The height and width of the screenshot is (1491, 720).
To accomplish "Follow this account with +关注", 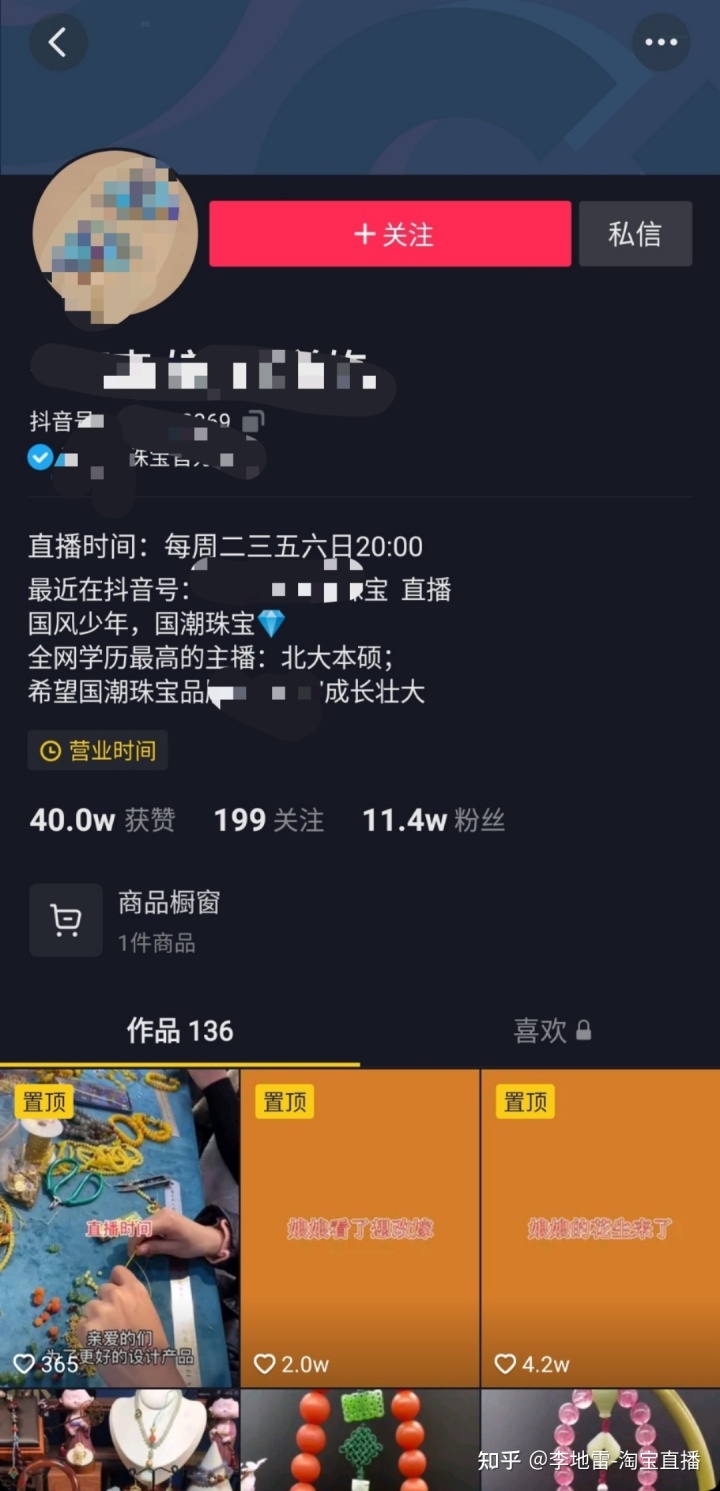I will point(390,234).
